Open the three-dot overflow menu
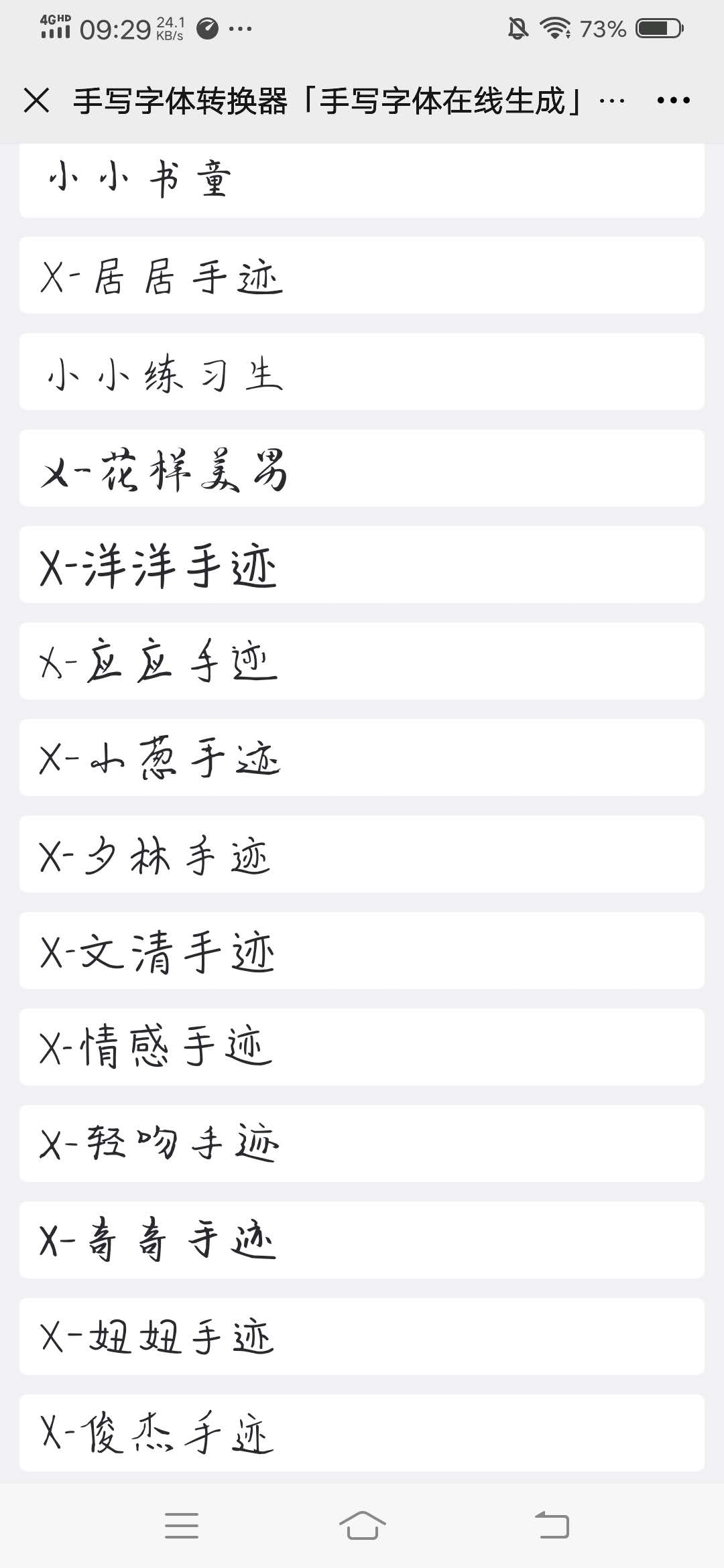This screenshot has height=1568, width=724. (x=673, y=101)
